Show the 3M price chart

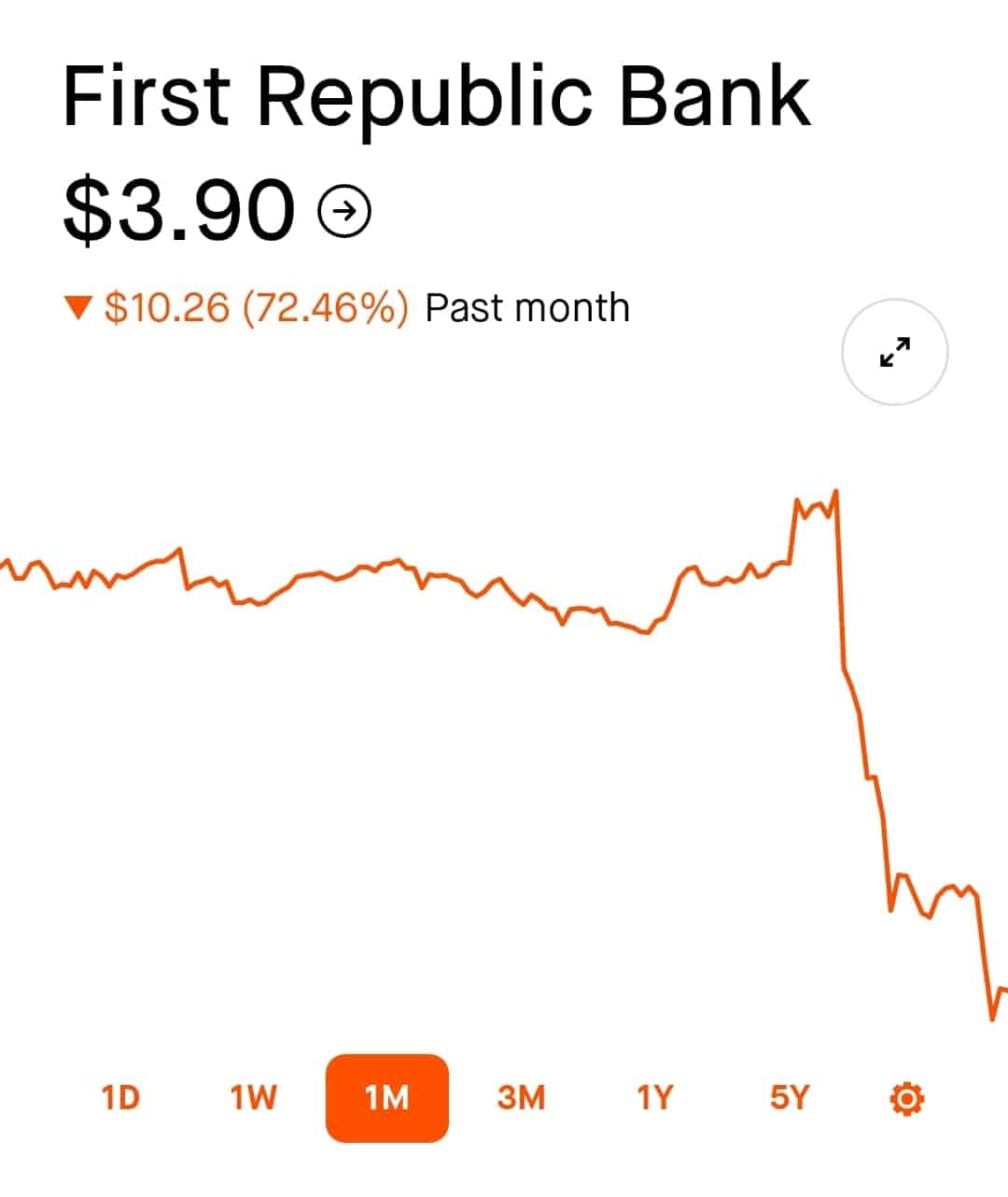(521, 1097)
